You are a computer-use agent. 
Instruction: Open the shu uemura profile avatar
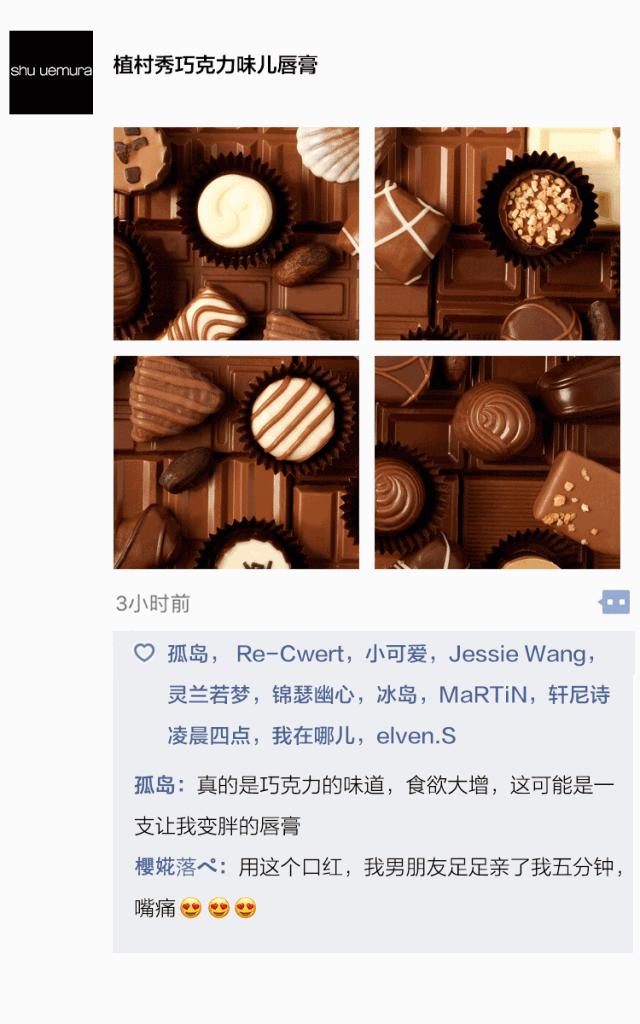(51, 72)
